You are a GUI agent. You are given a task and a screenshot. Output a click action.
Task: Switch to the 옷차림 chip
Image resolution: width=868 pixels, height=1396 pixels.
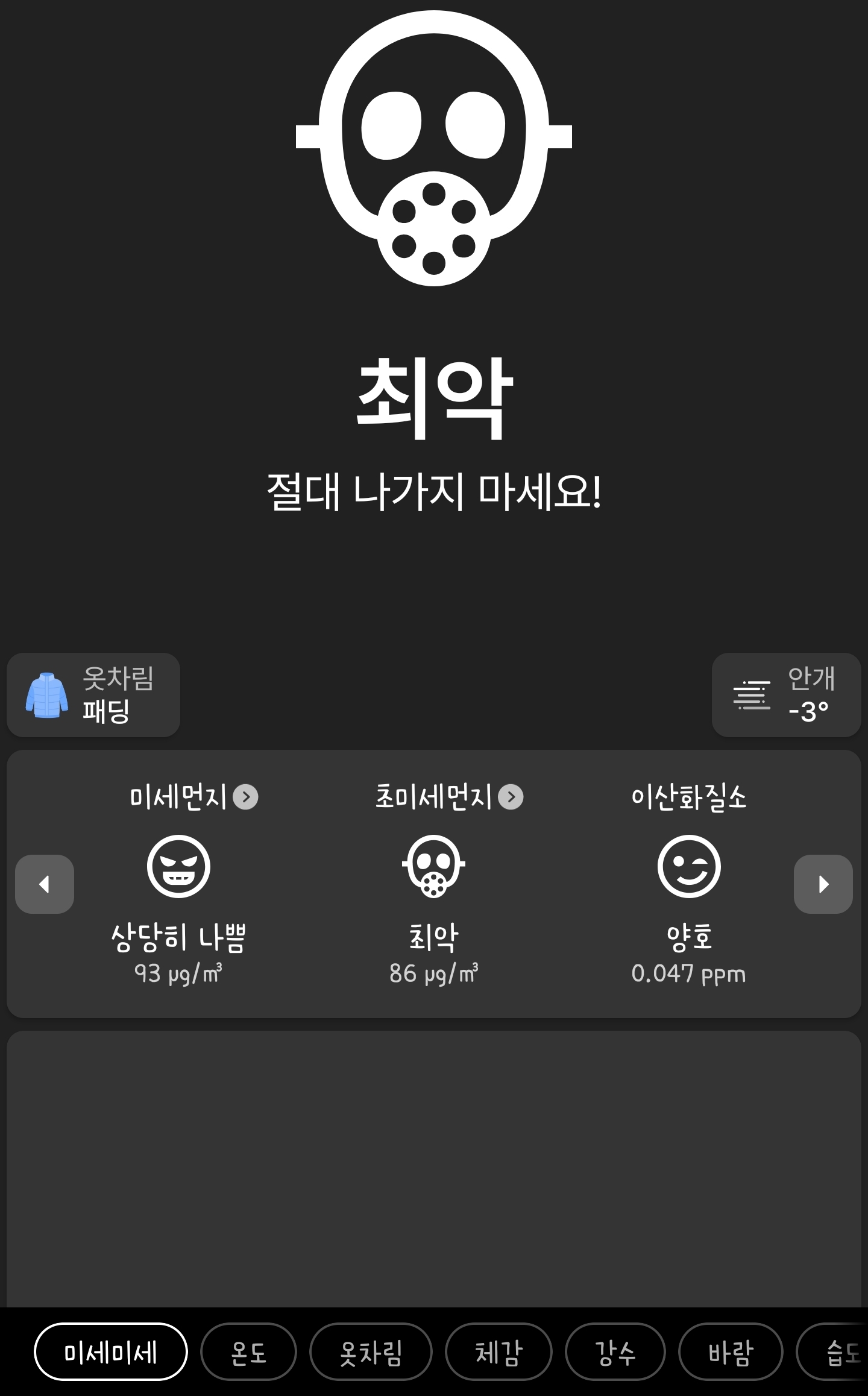point(371,1352)
